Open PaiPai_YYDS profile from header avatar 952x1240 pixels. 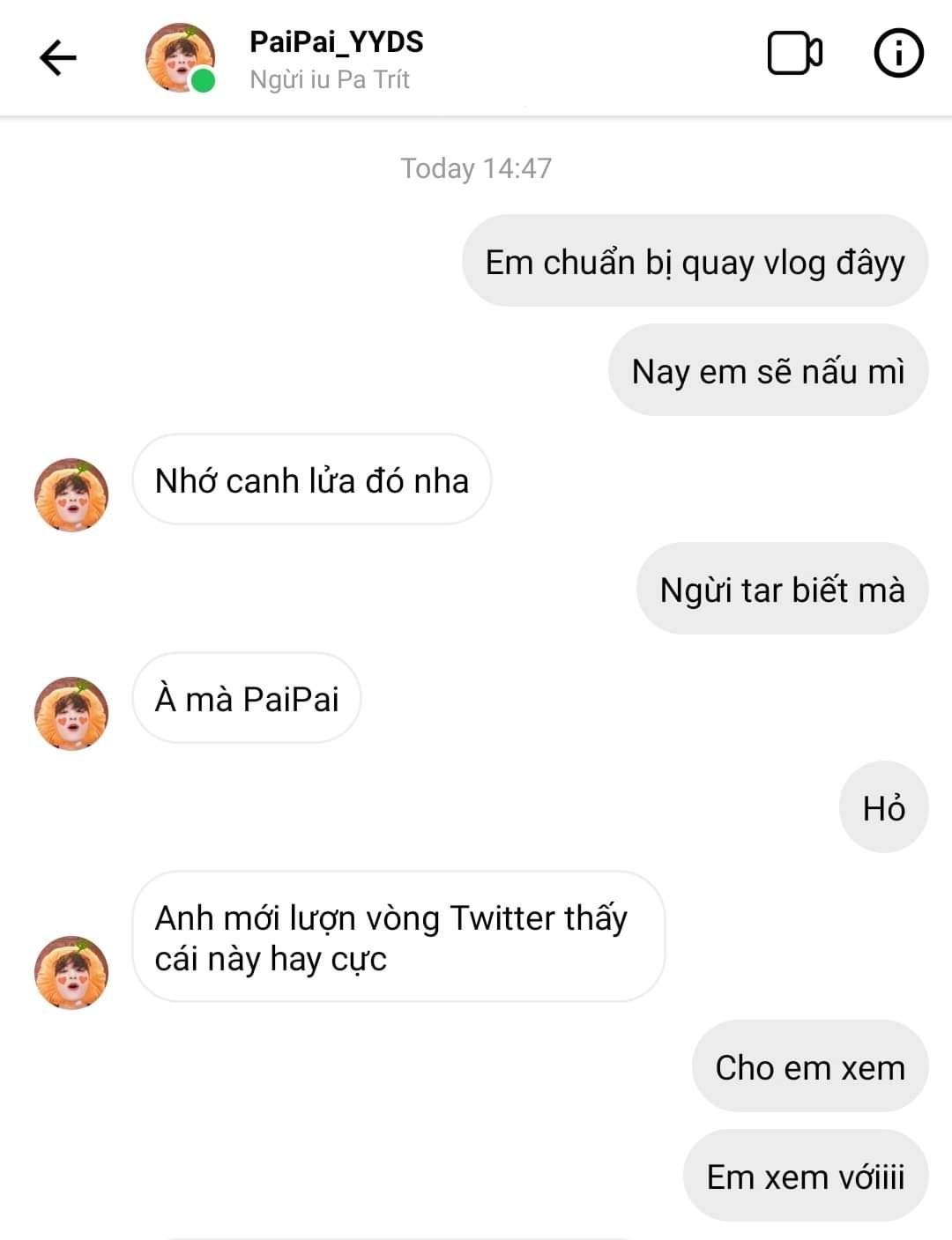[180, 58]
